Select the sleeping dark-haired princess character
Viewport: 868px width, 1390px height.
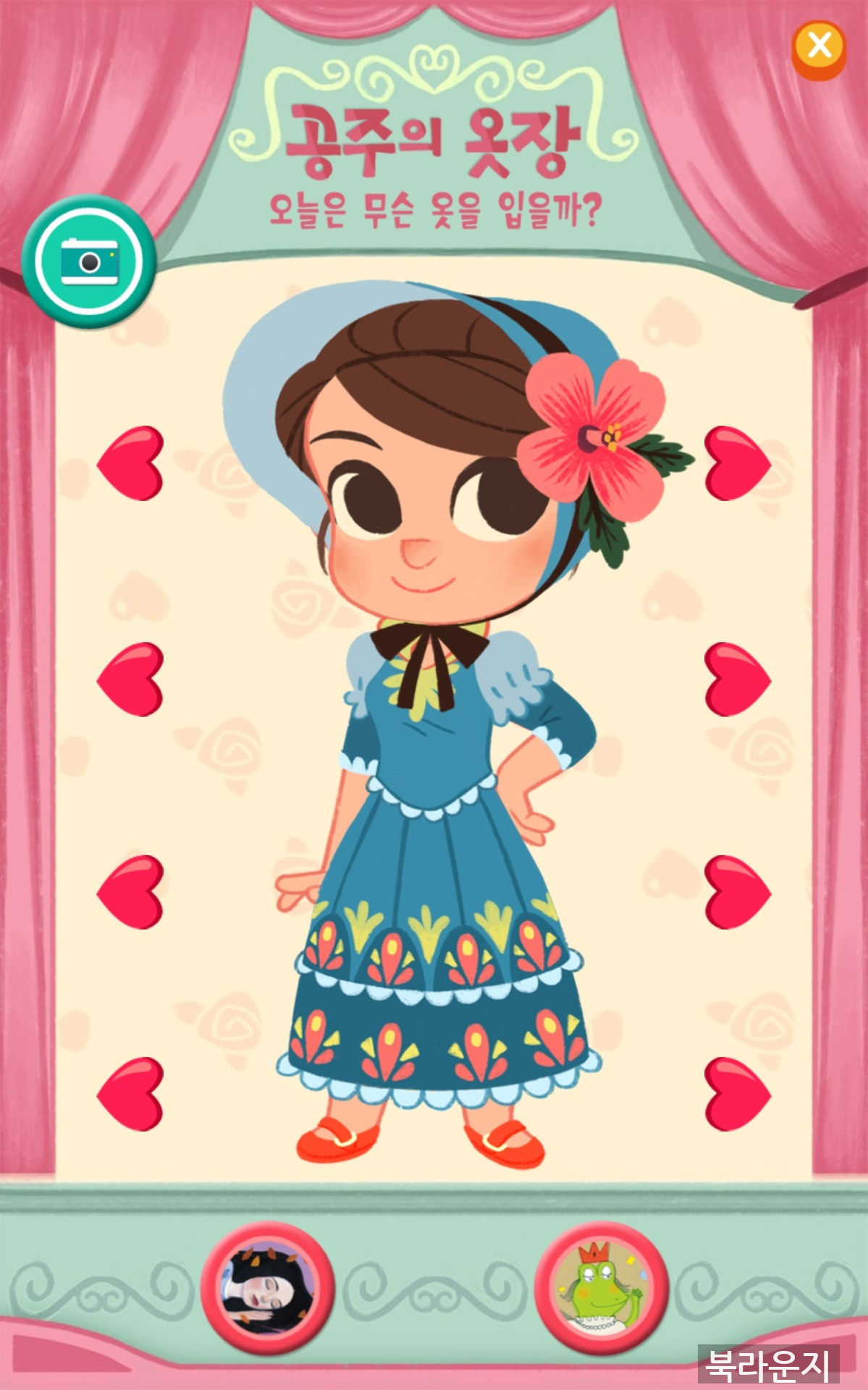coord(268,1289)
